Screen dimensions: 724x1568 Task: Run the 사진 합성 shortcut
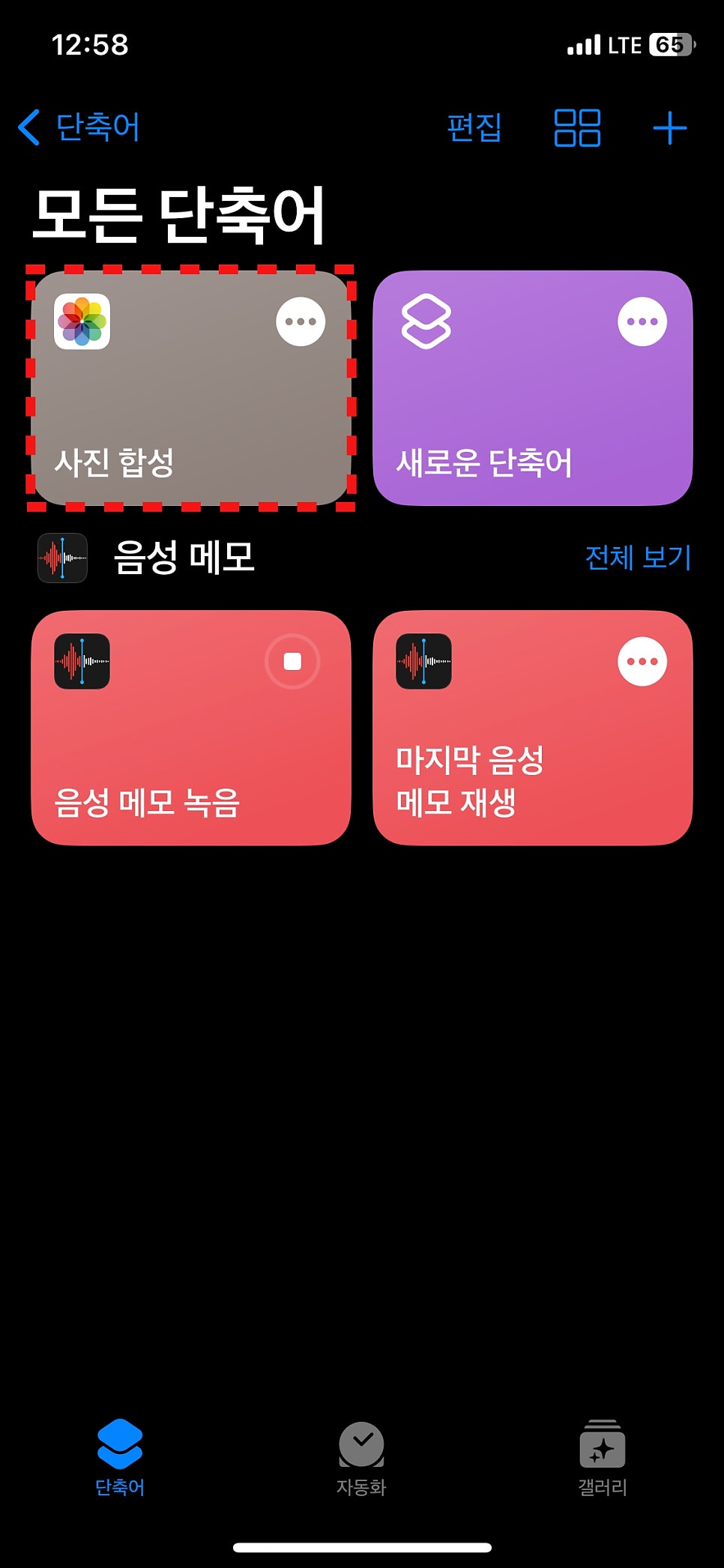coord(191,388)
